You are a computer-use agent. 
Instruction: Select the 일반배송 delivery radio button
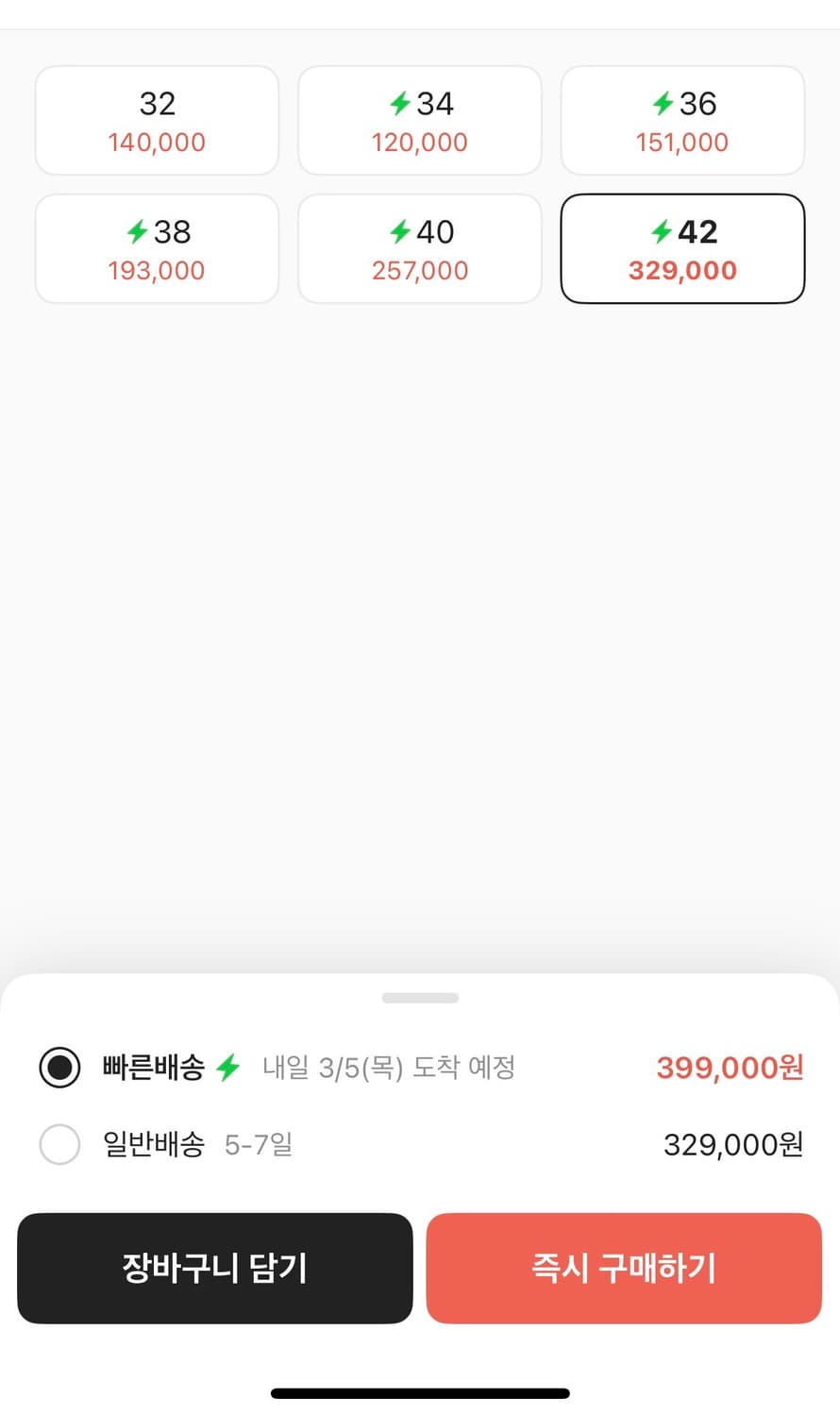coord(59,1144)
